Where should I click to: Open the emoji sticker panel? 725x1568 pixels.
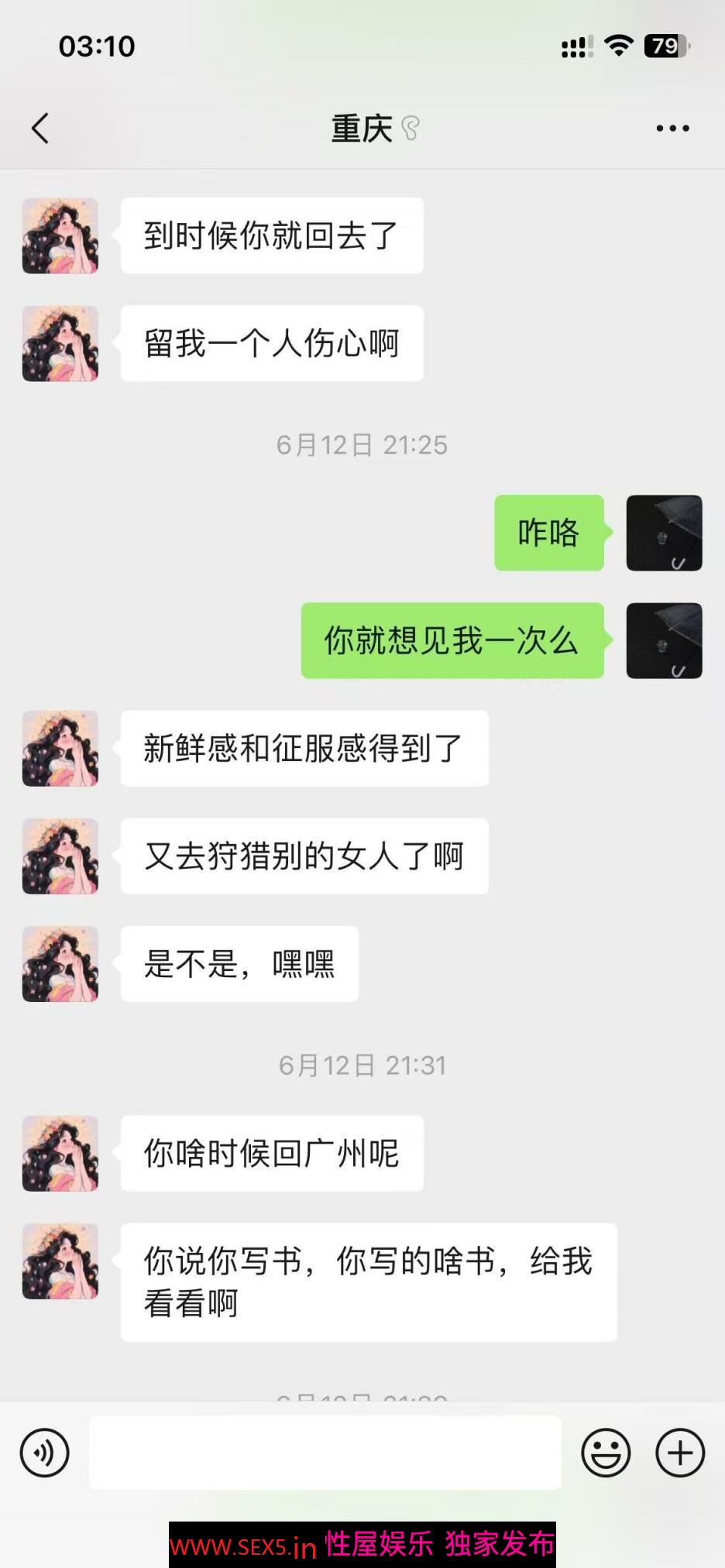tap(606, 1453)
